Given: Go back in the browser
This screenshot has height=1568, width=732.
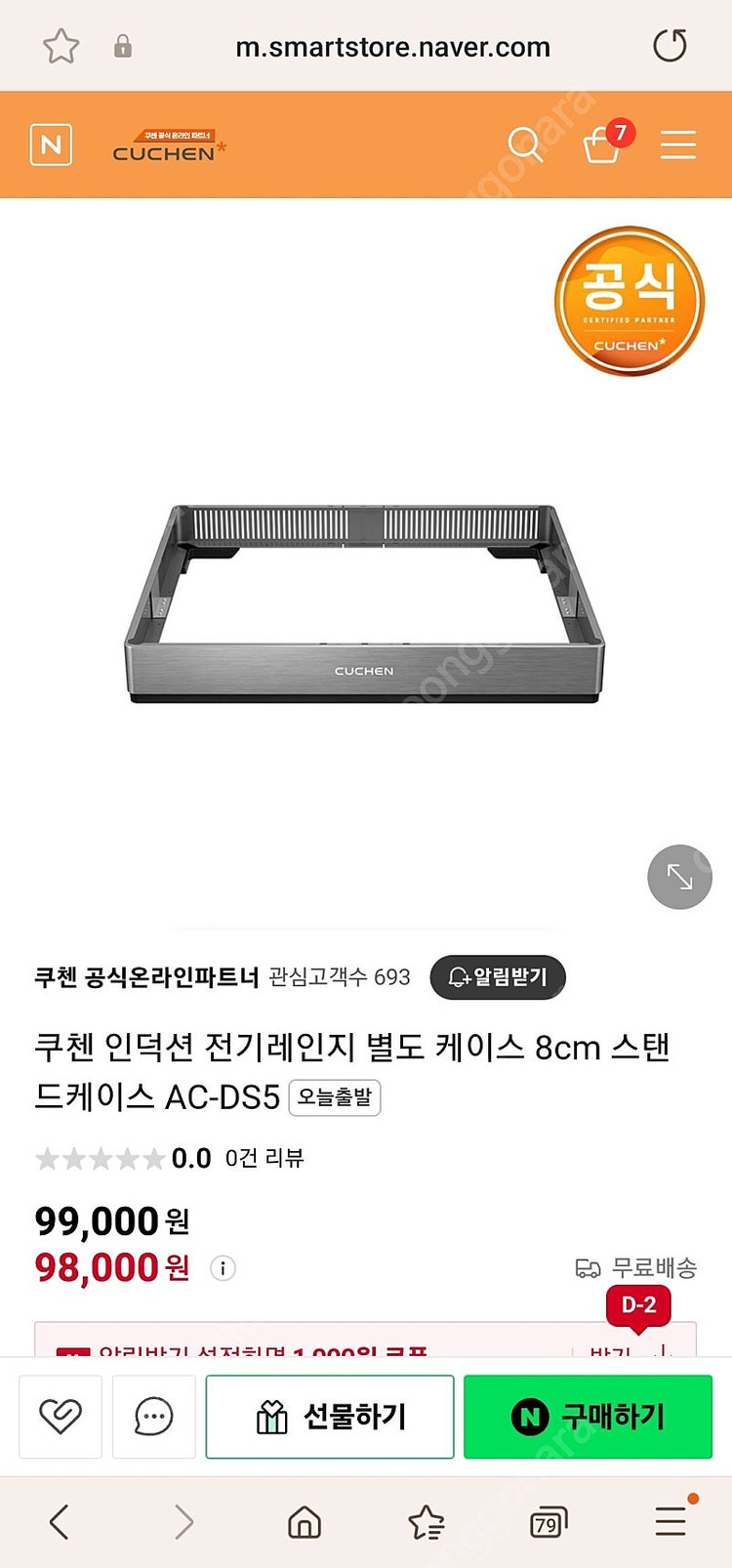Looking at the screenshot, I should (60, 1521).
